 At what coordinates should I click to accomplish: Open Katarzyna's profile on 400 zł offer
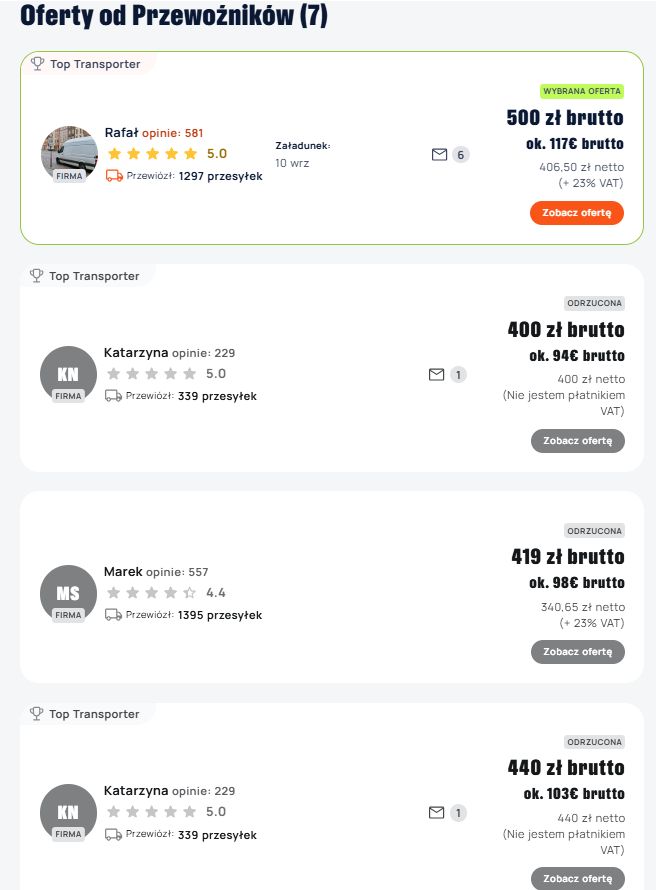68,374
